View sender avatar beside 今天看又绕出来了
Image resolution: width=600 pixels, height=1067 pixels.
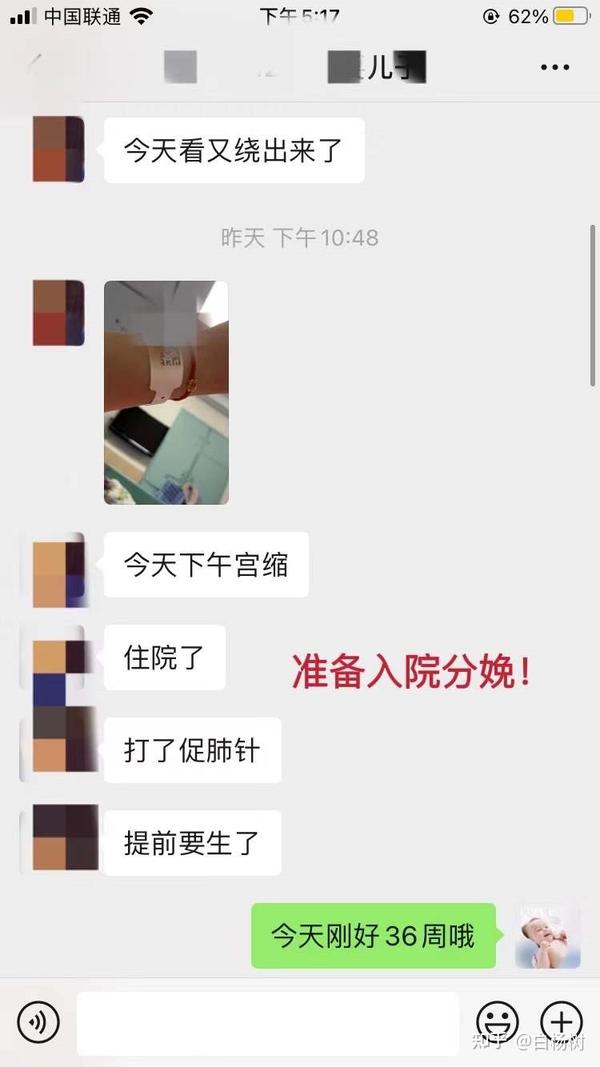point(59,149)
